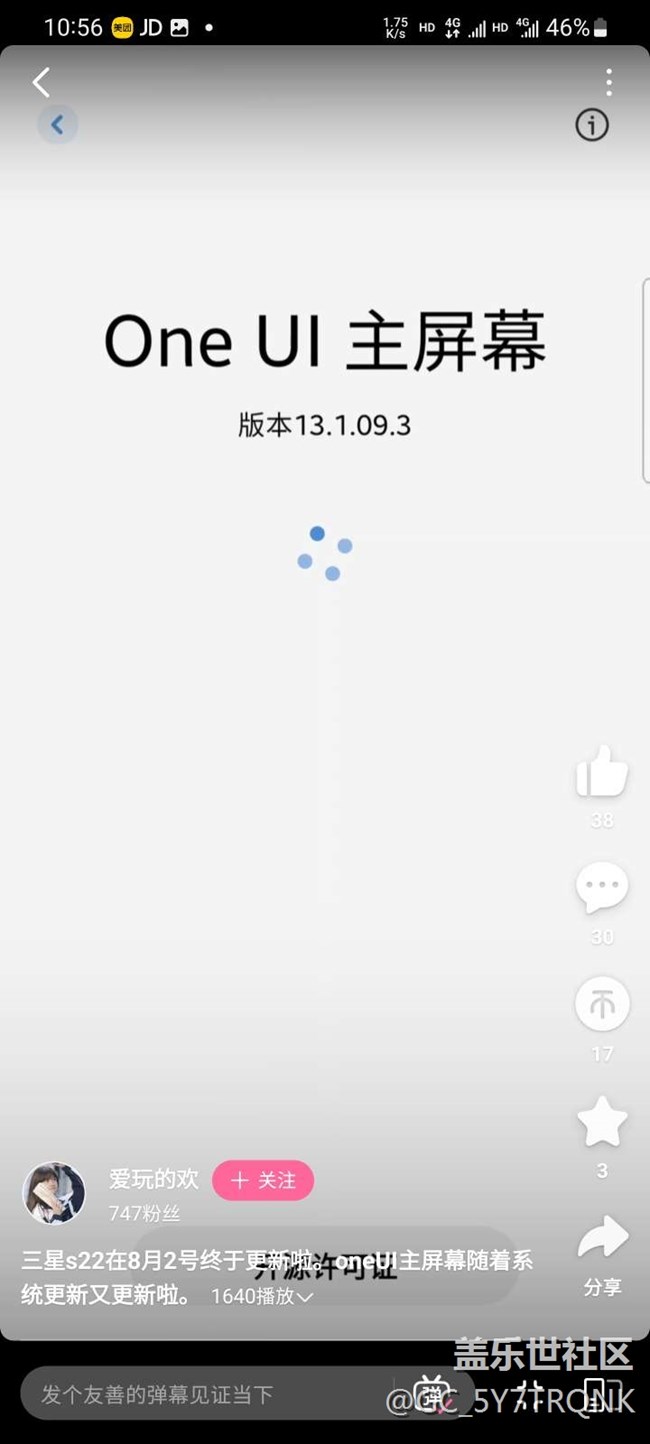Image resolution: width=650 pixels, height=1444 pixels.
Task: Like this video with the thumbs-up
Action: click(x=602, y=772)
